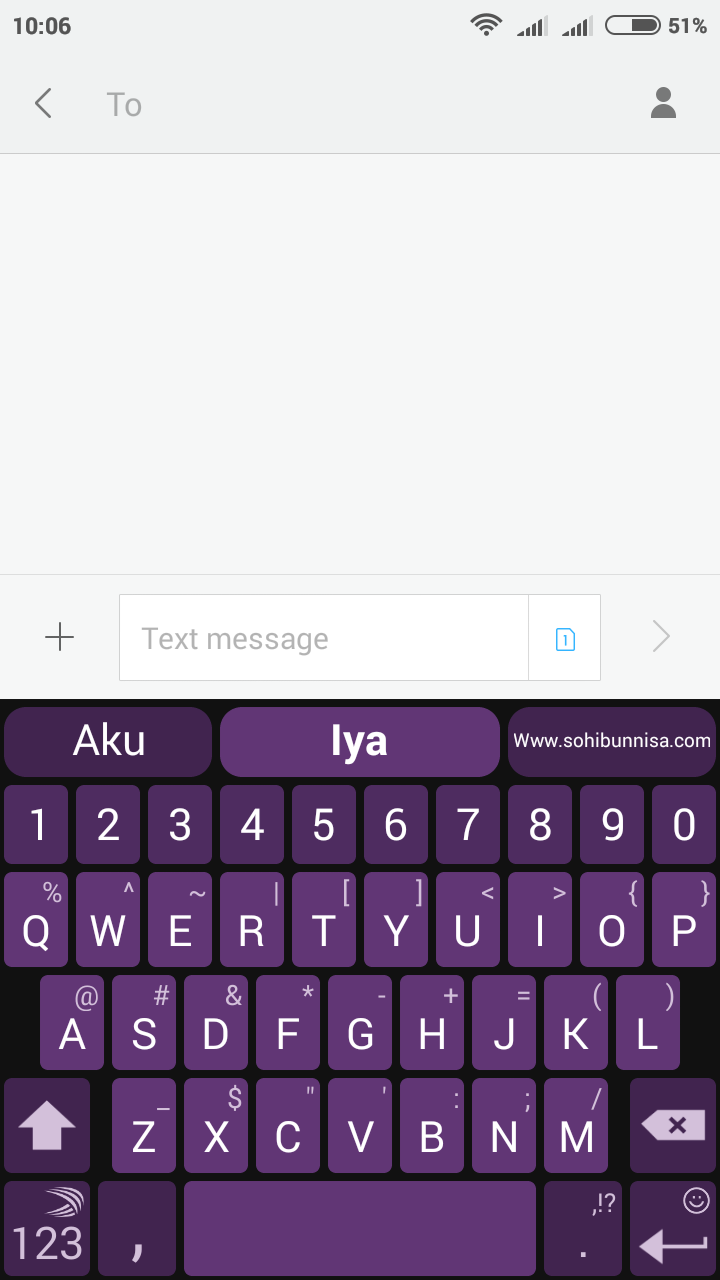
Task: Go back from the new message screen
Action: click(x=43, y=103)
